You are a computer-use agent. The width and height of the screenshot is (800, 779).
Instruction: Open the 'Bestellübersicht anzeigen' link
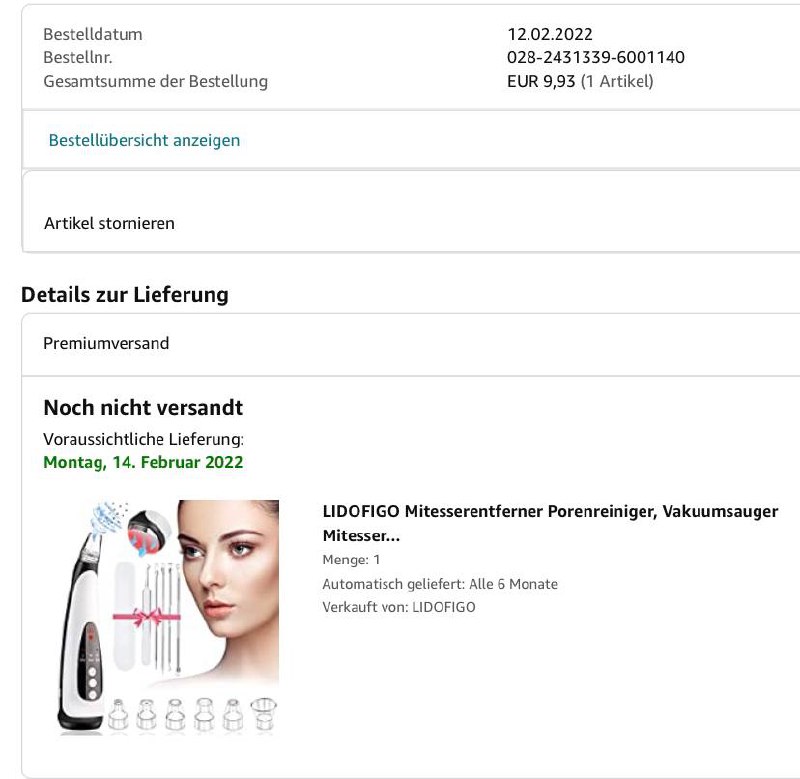coord(144,140)
